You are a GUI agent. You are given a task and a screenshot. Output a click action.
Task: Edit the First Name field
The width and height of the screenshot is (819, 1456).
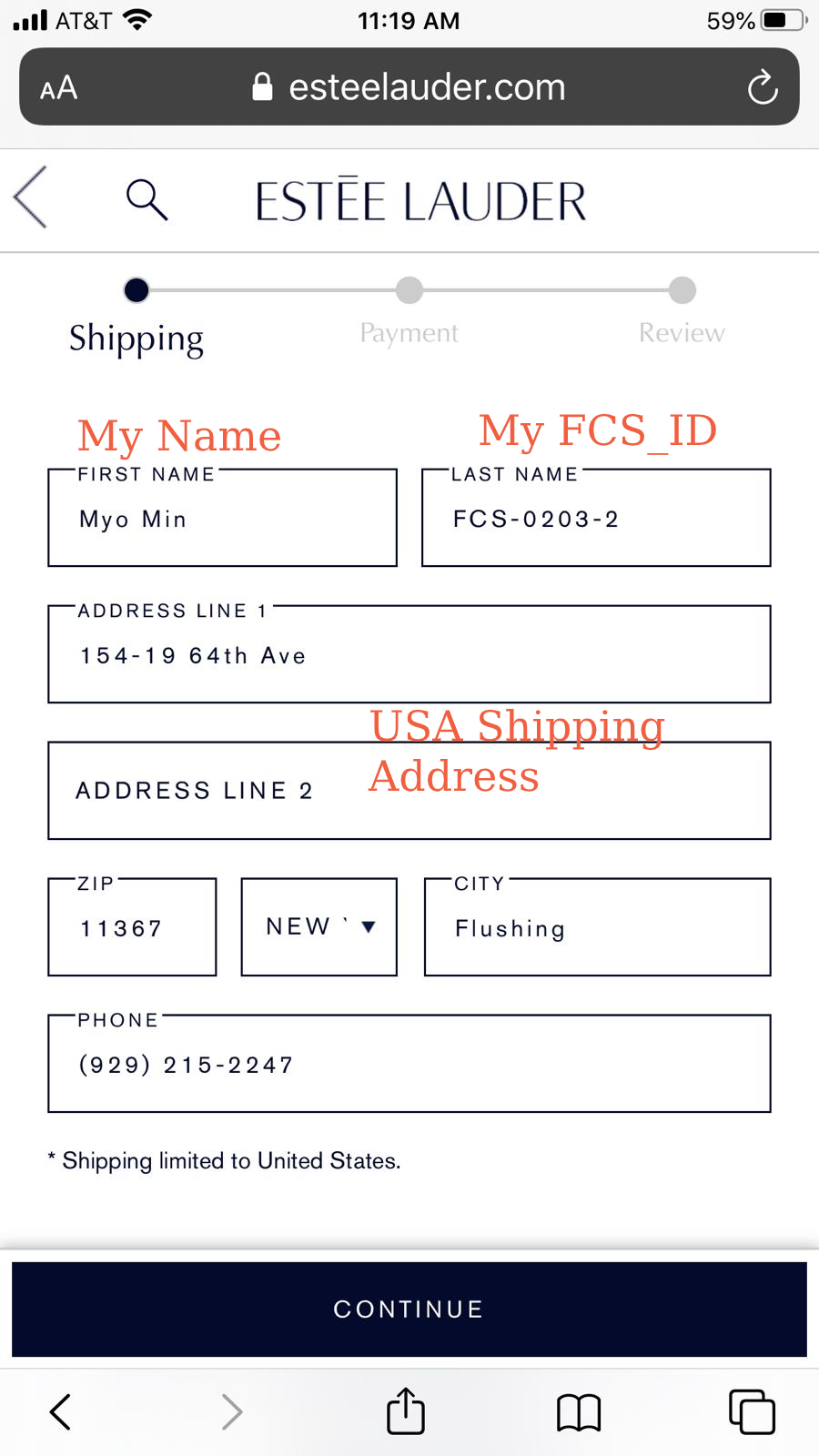[x=222, y=519]
